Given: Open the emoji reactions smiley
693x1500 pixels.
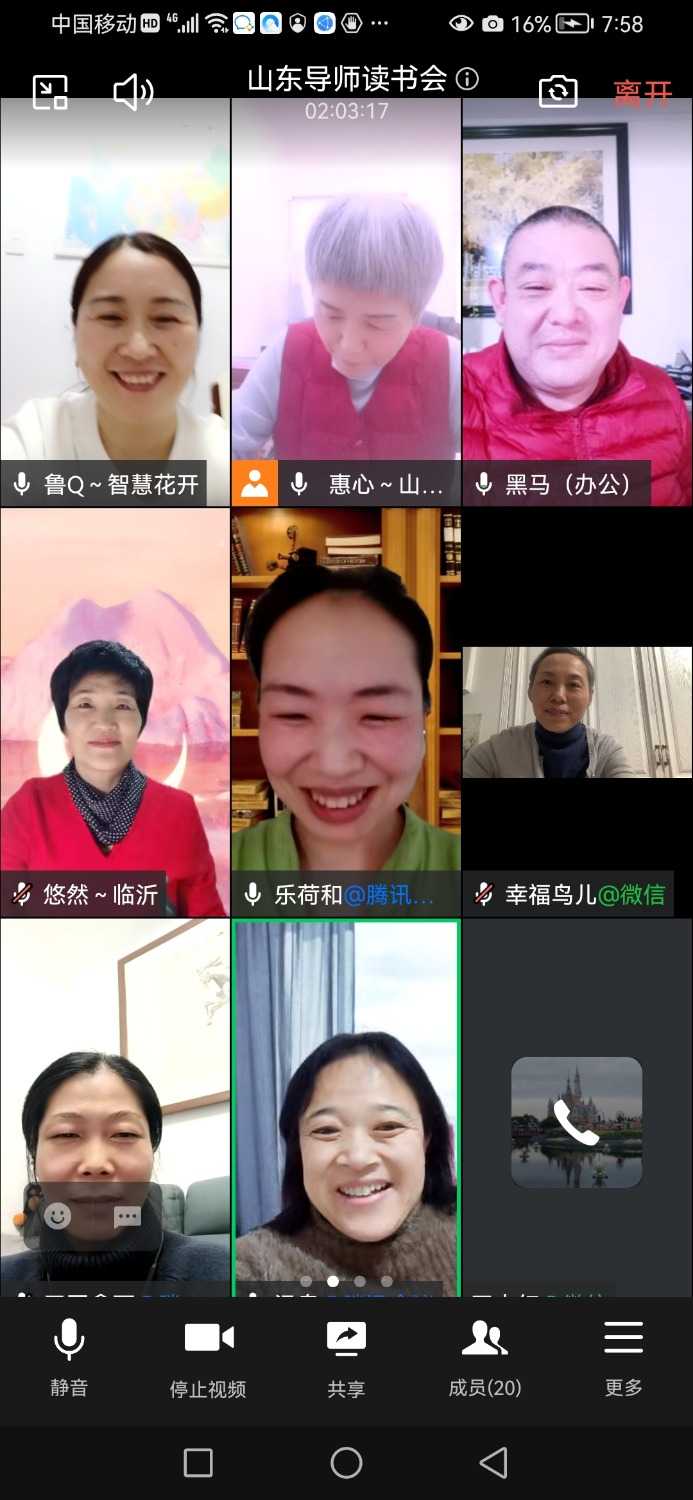Looking at the screenshot, I should [x=58, y=1215].
